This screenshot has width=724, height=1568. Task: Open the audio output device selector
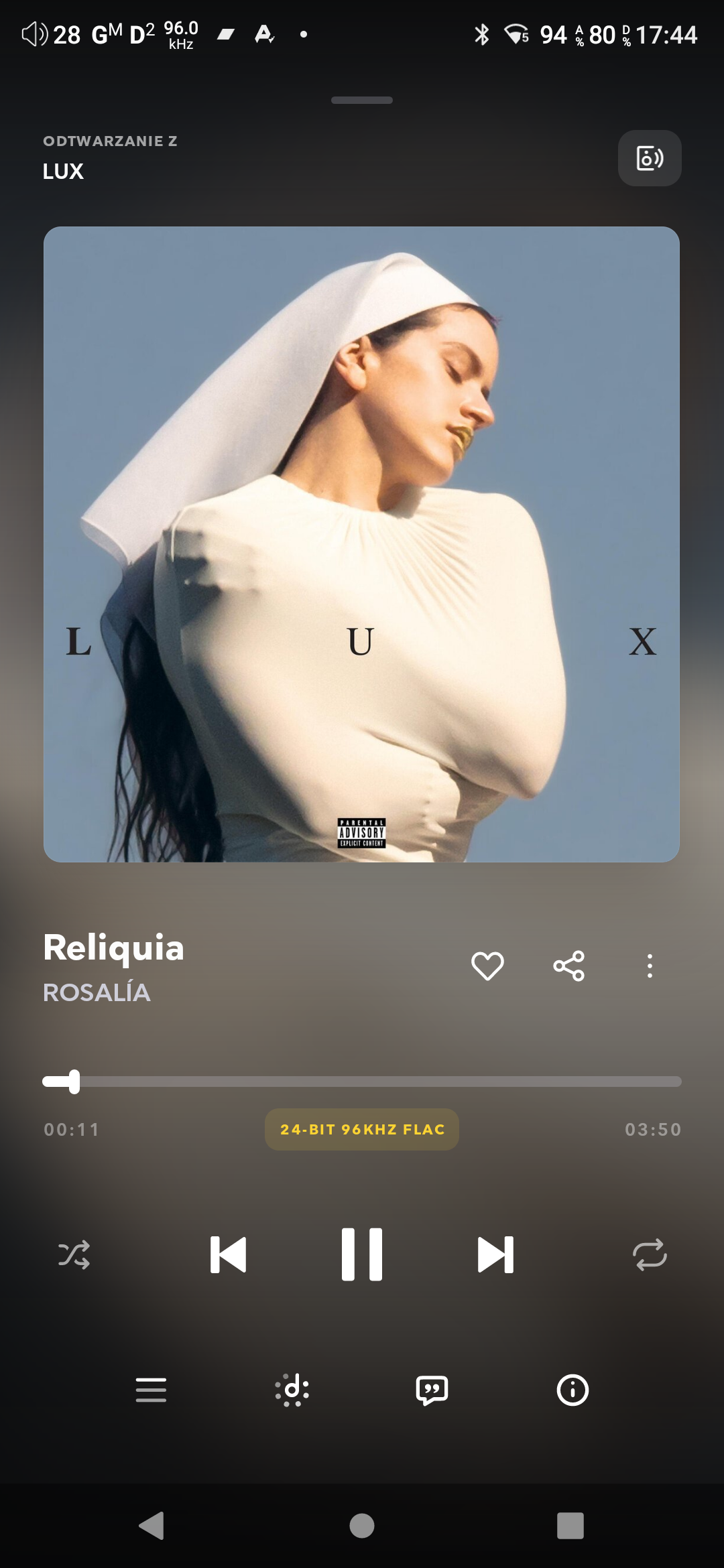[649, 158]
